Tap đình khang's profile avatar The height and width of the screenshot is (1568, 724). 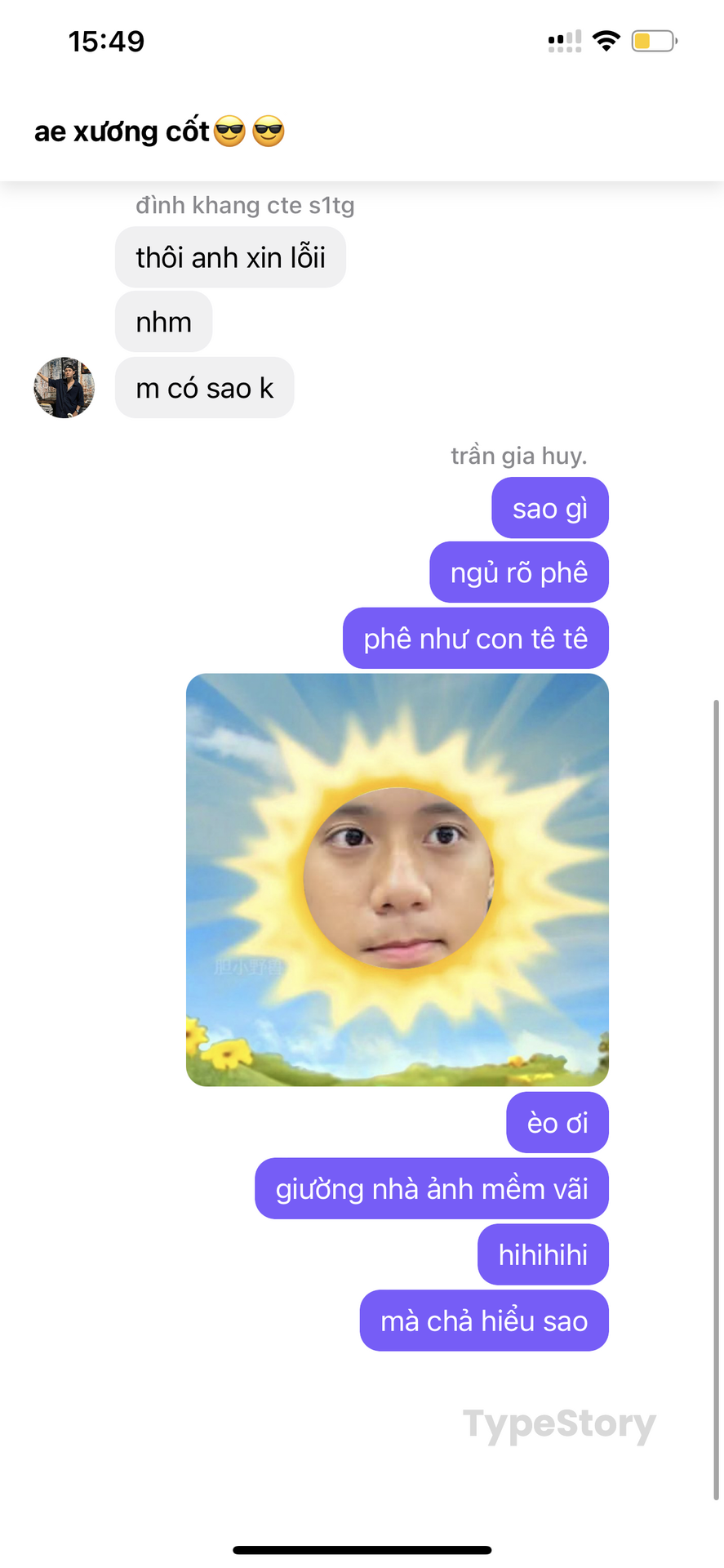pos(64,387)
